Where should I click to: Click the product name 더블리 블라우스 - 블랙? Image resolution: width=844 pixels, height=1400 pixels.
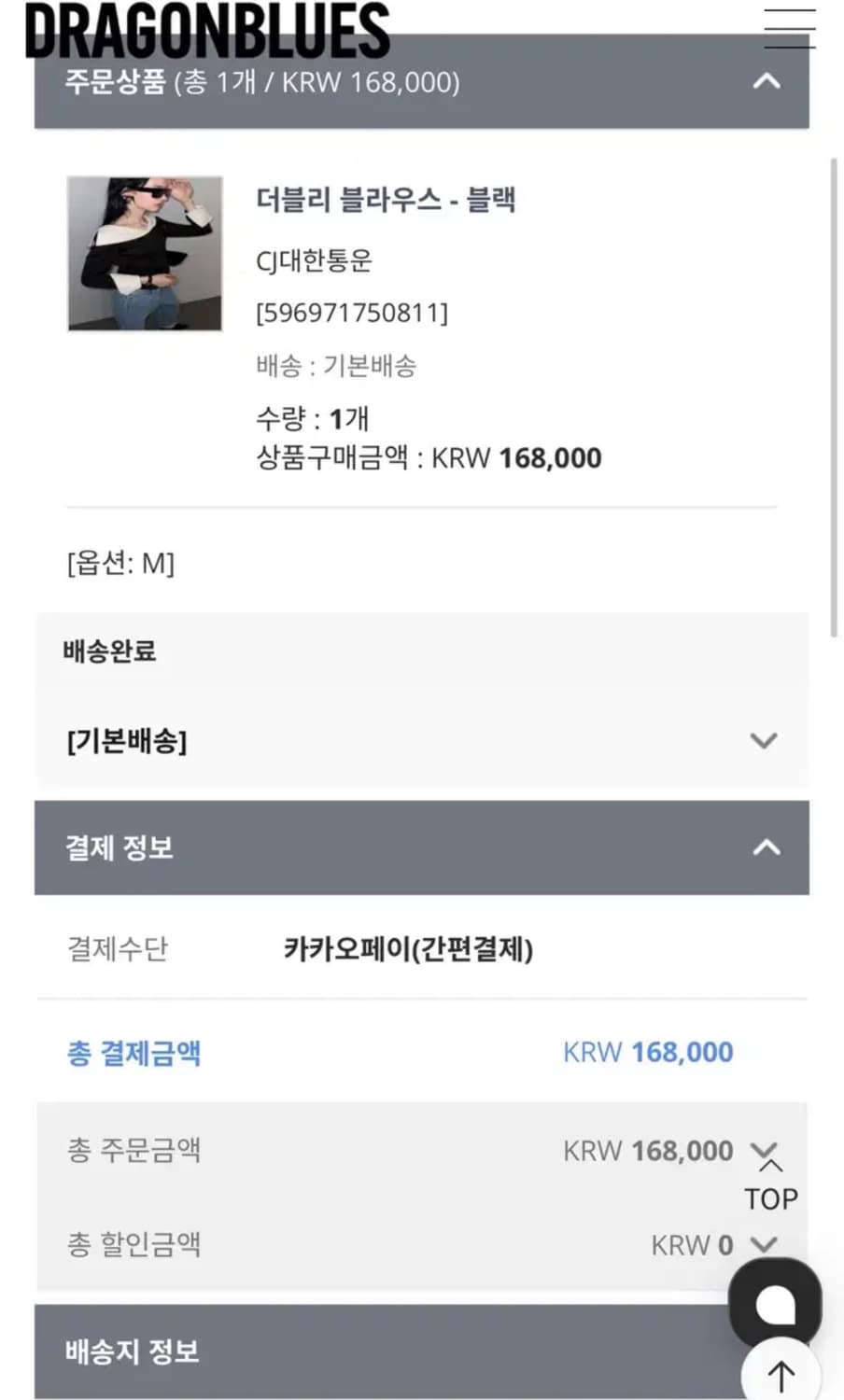[x=388, y=201]
